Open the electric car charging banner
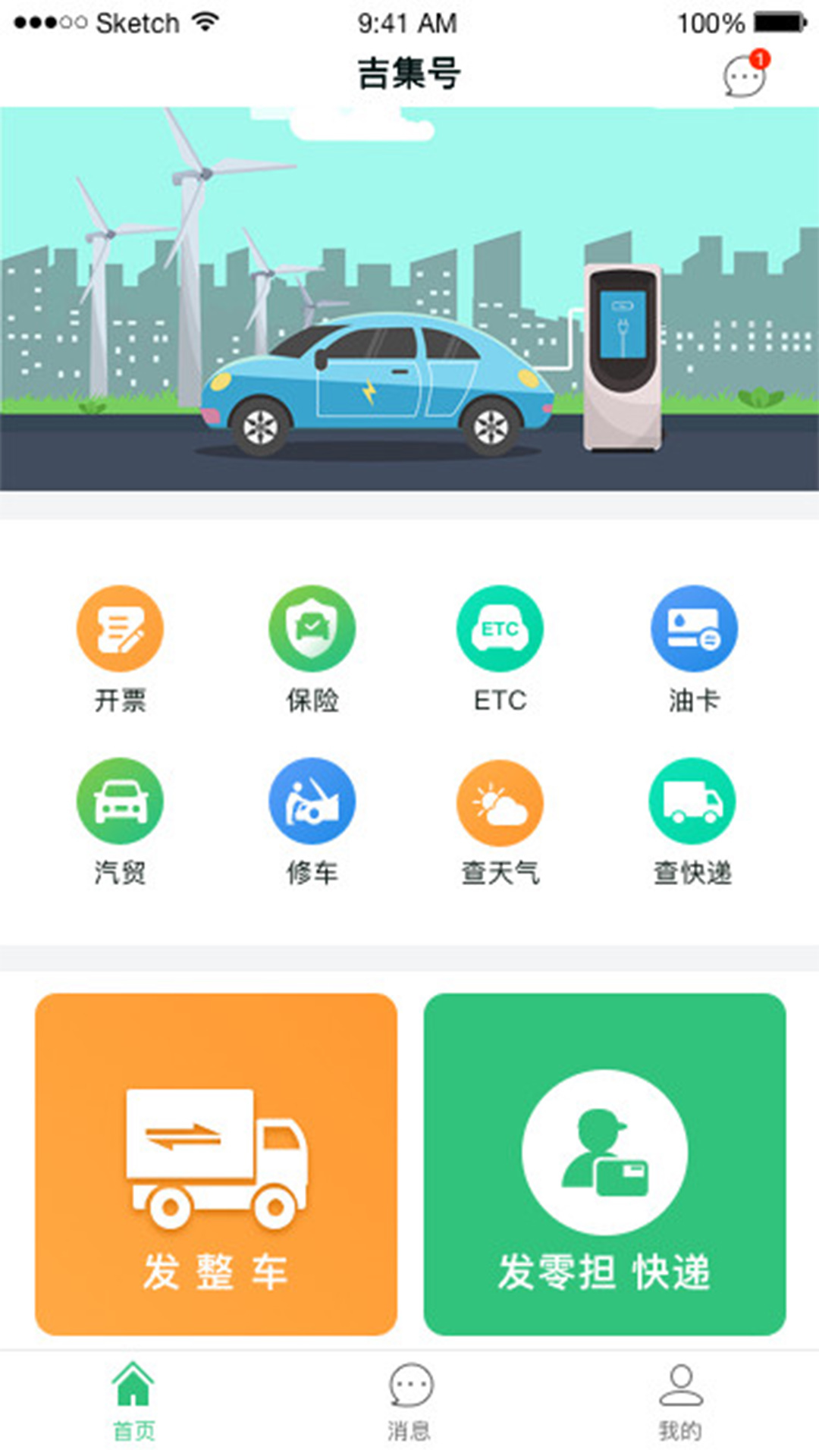 click(x=409, y=299)
